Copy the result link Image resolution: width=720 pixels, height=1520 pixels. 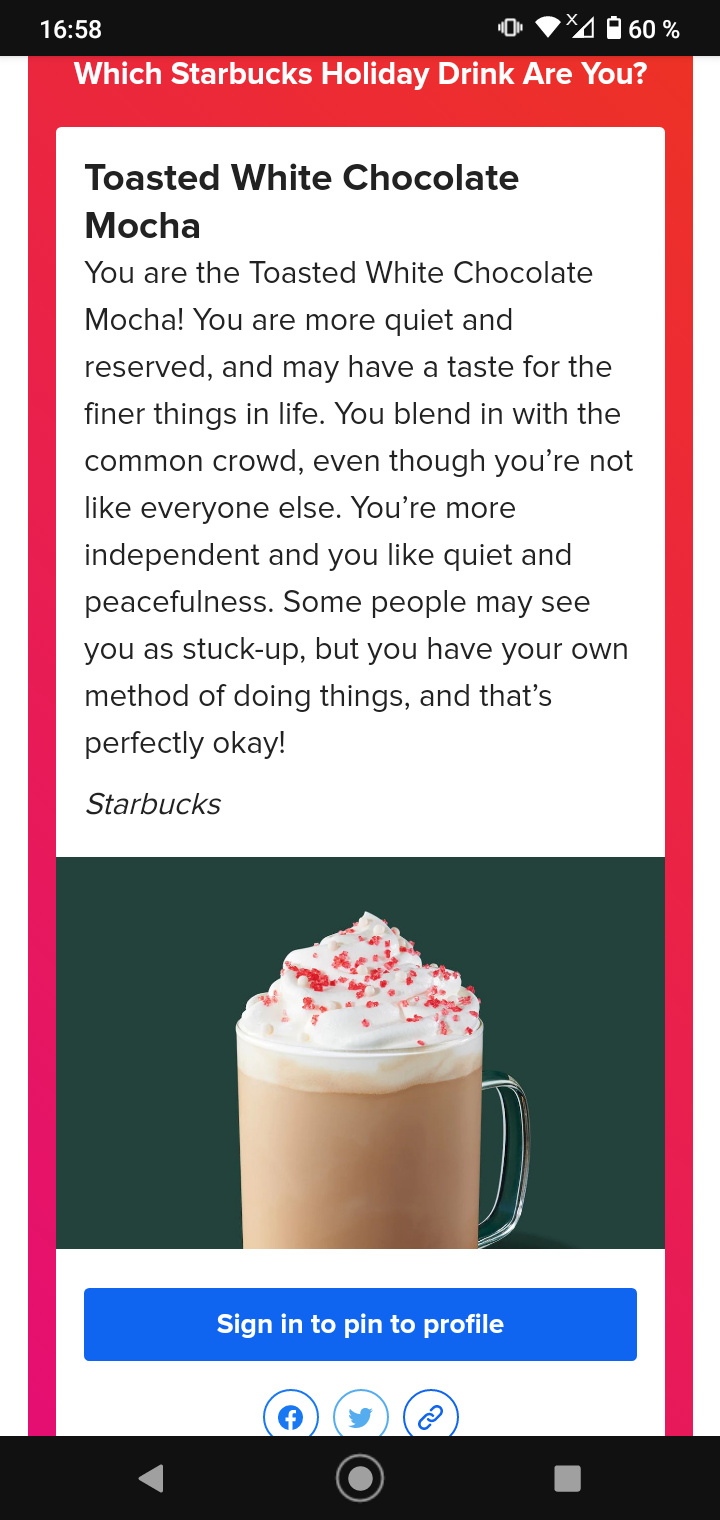431,1414
